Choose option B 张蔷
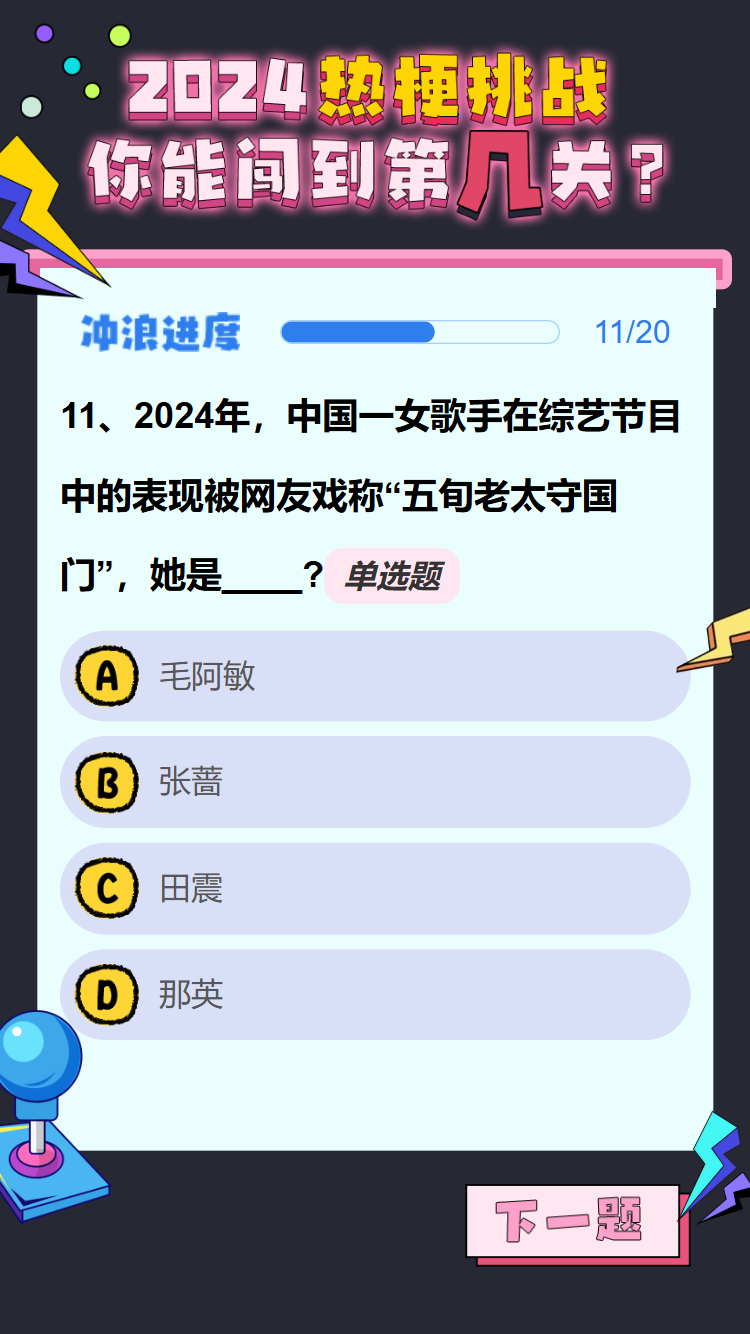 (374, 782)
